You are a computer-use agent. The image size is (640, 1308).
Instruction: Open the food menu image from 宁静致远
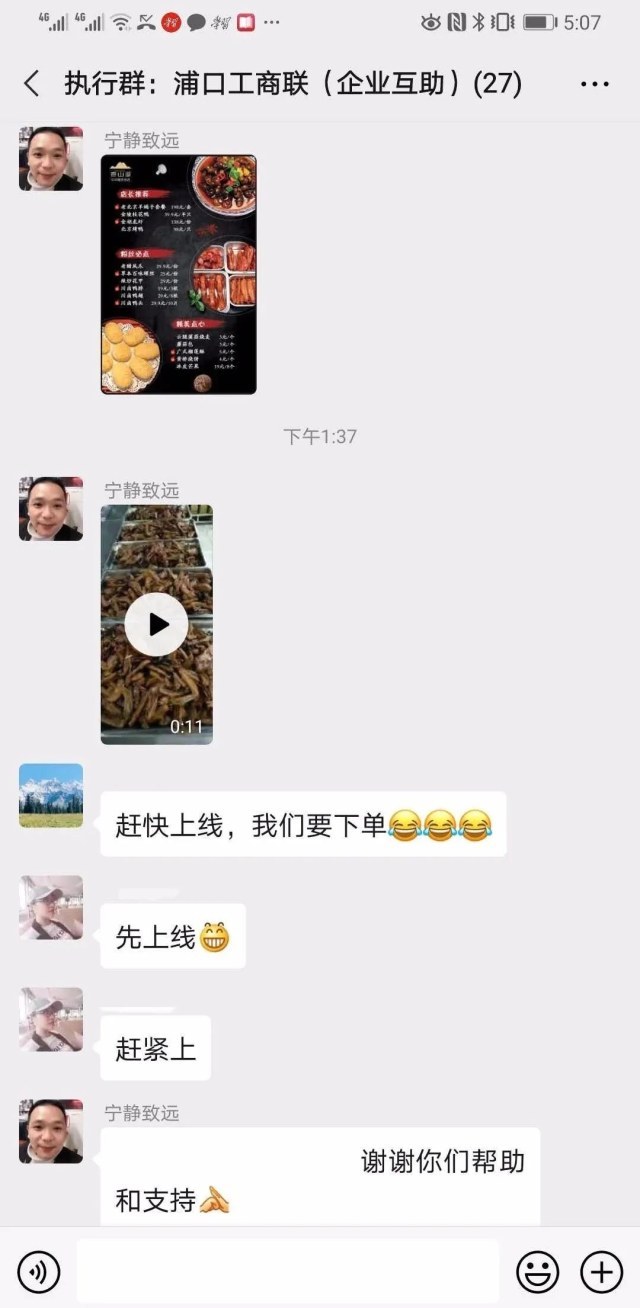point(178,274)
